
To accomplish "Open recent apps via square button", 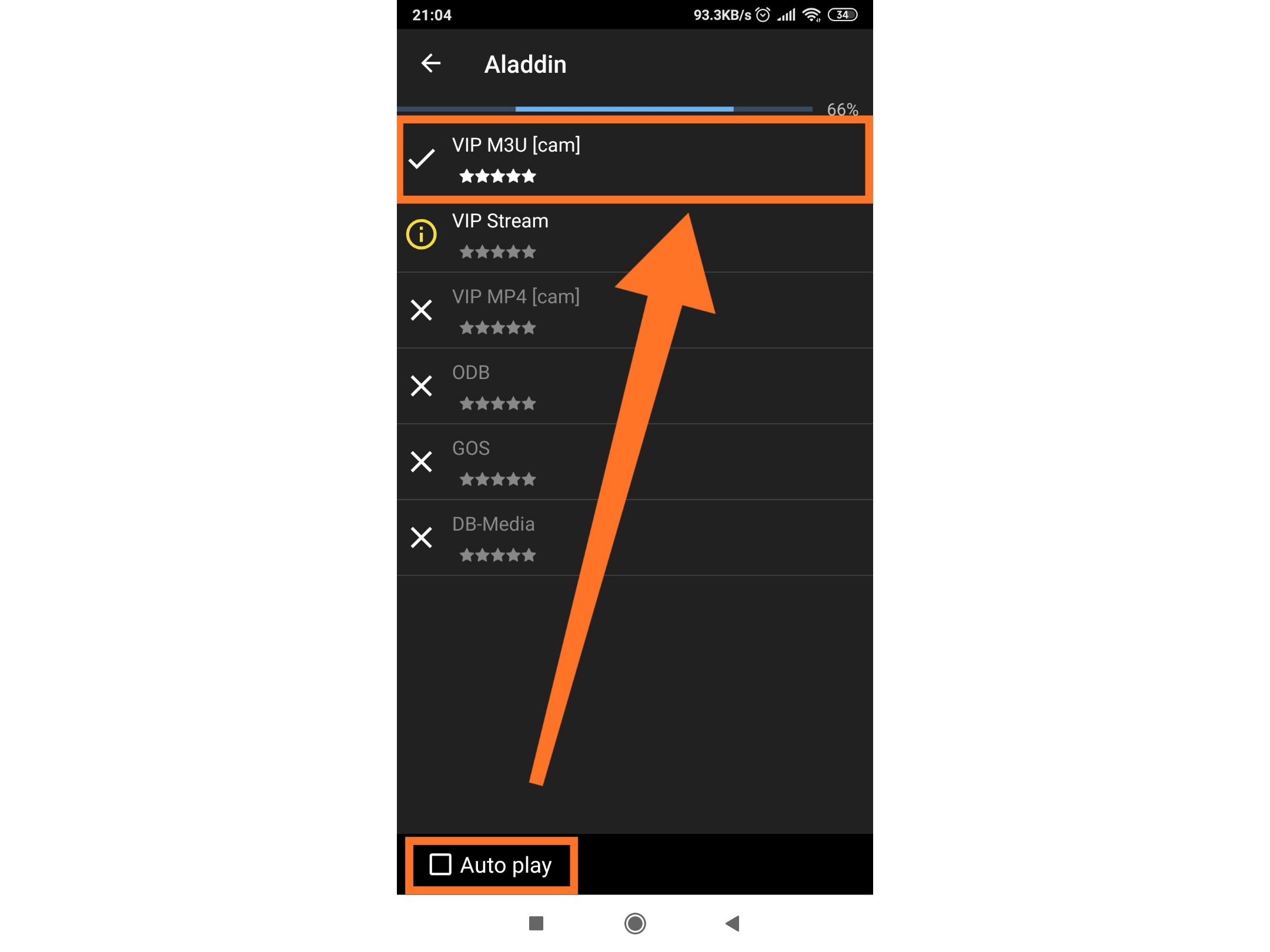I will 536,923.
